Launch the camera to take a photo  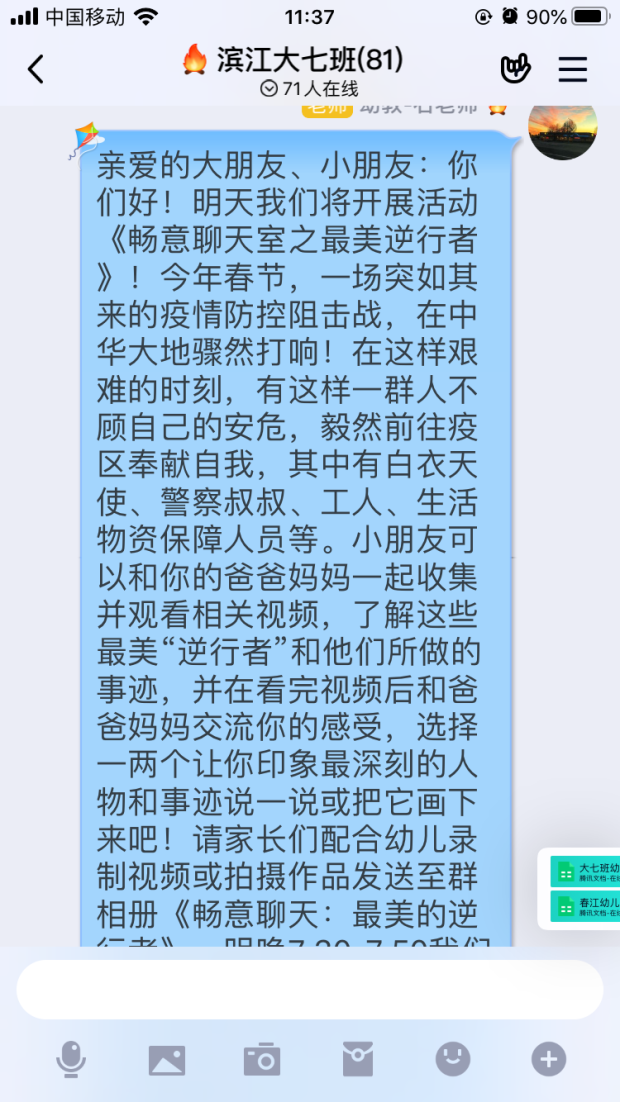pos(262,1058)
